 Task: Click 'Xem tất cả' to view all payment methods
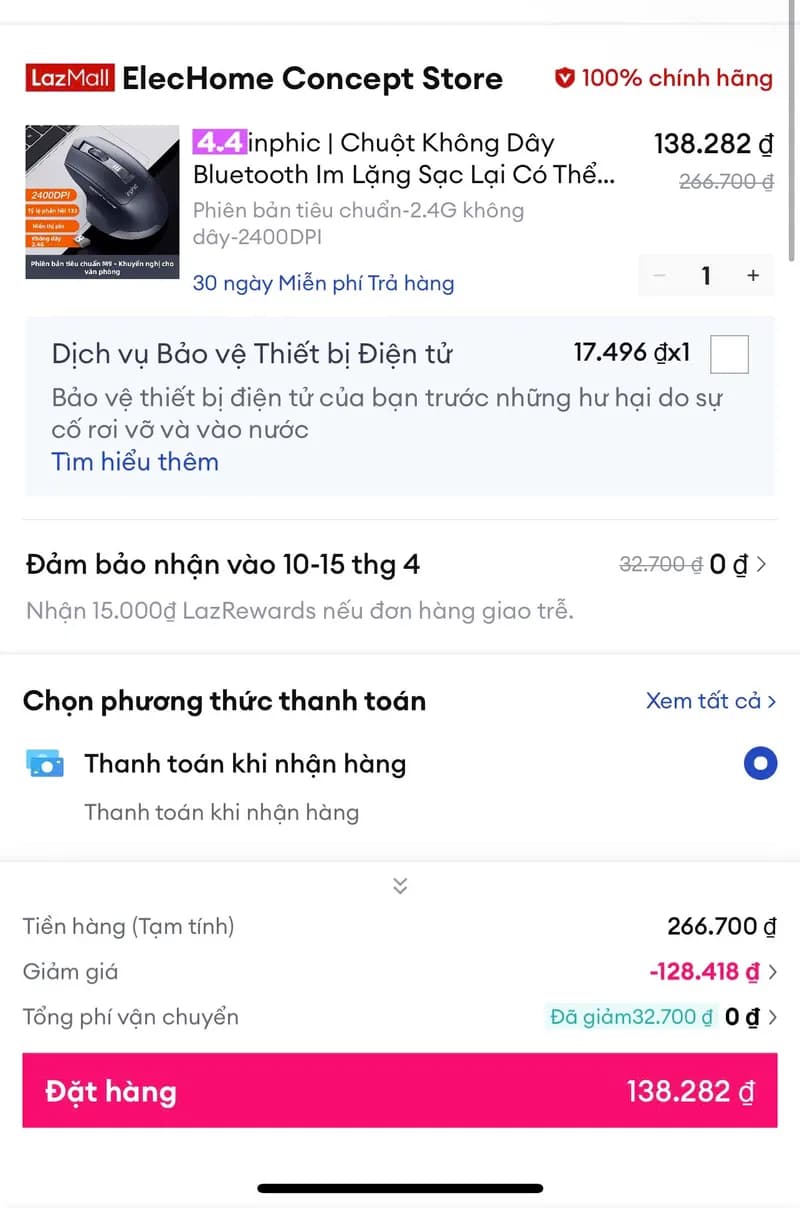(x=710, y=701)
